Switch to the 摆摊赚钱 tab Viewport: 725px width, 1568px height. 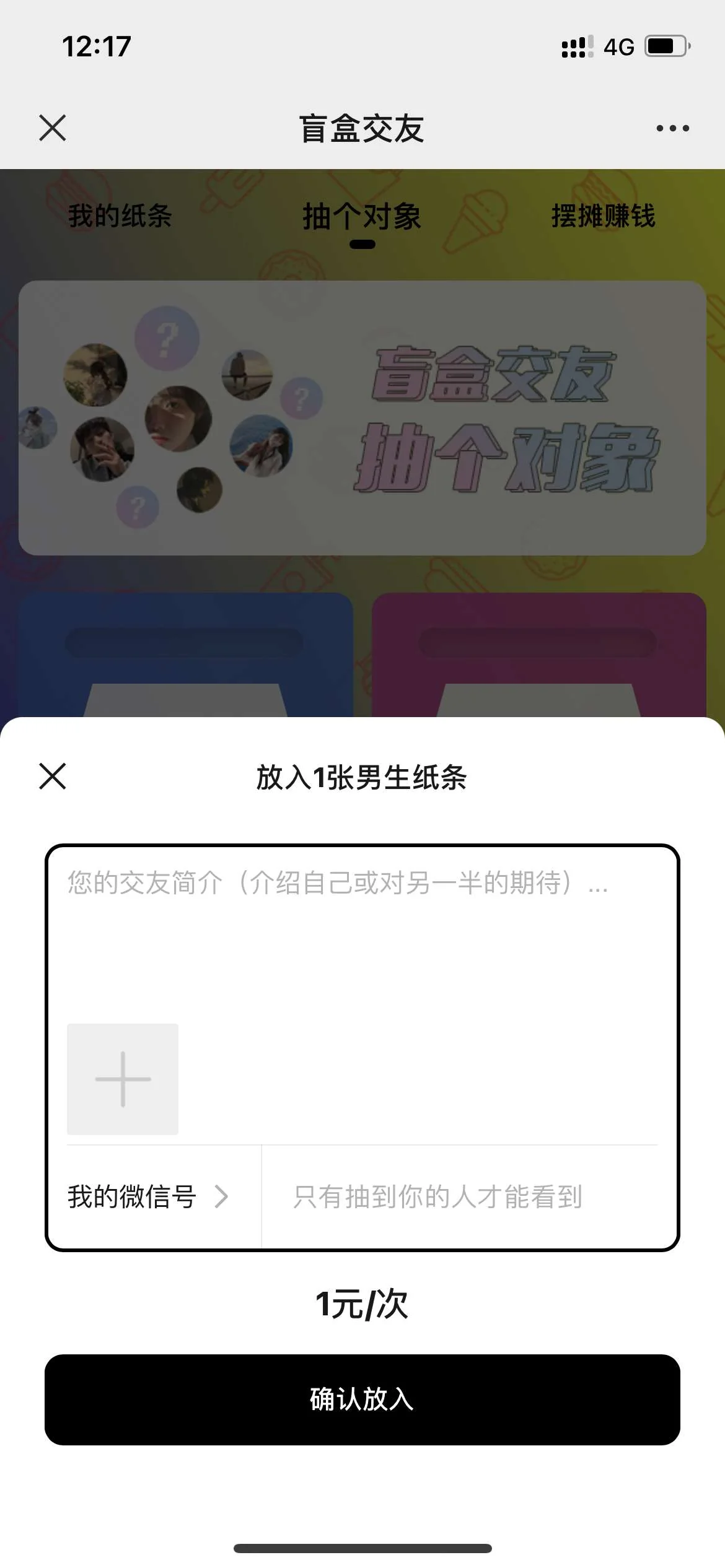click(x=603, y=216)
